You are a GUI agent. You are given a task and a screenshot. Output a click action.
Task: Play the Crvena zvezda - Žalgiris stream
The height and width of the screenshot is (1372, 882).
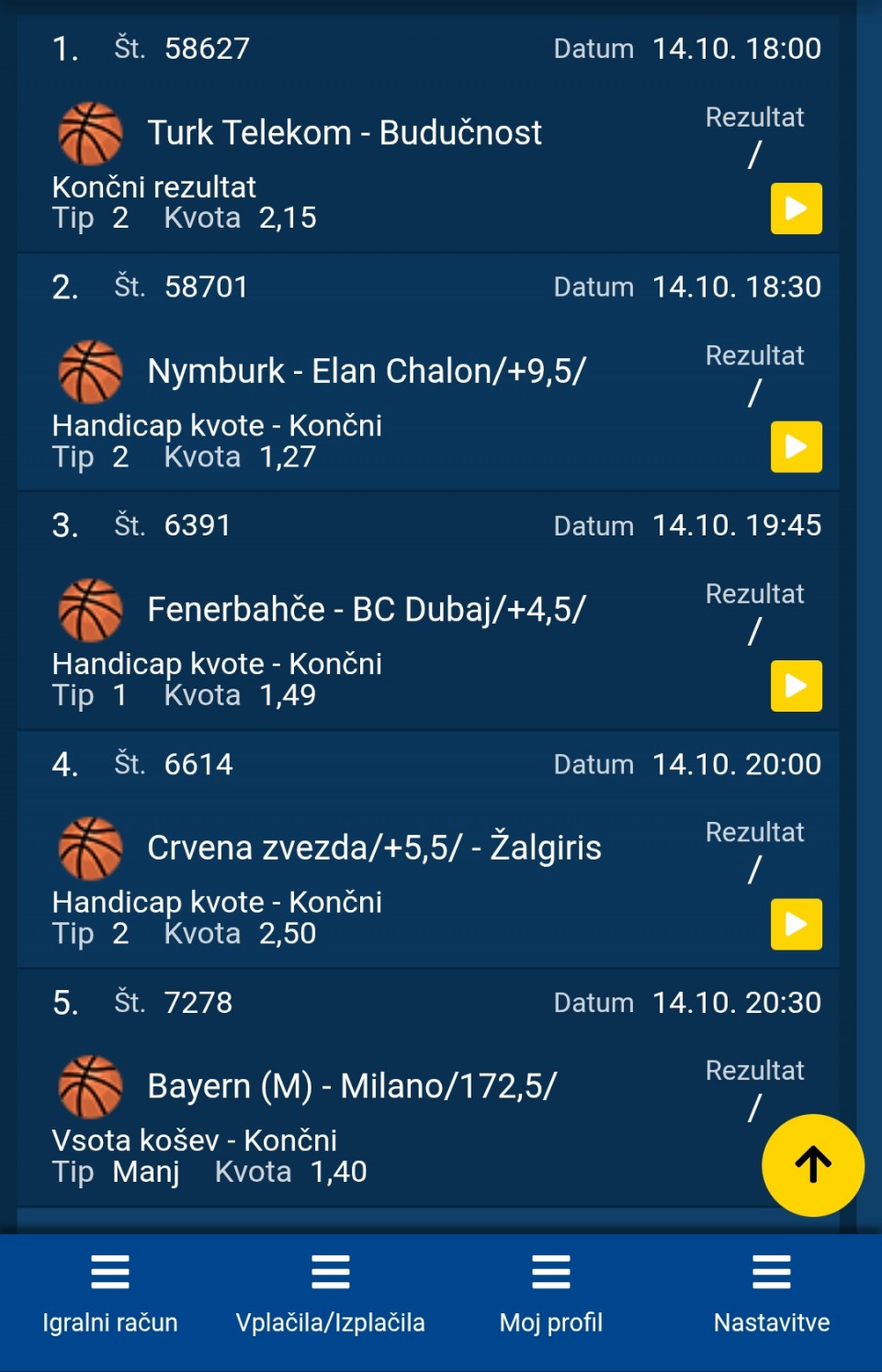point(796,924)
